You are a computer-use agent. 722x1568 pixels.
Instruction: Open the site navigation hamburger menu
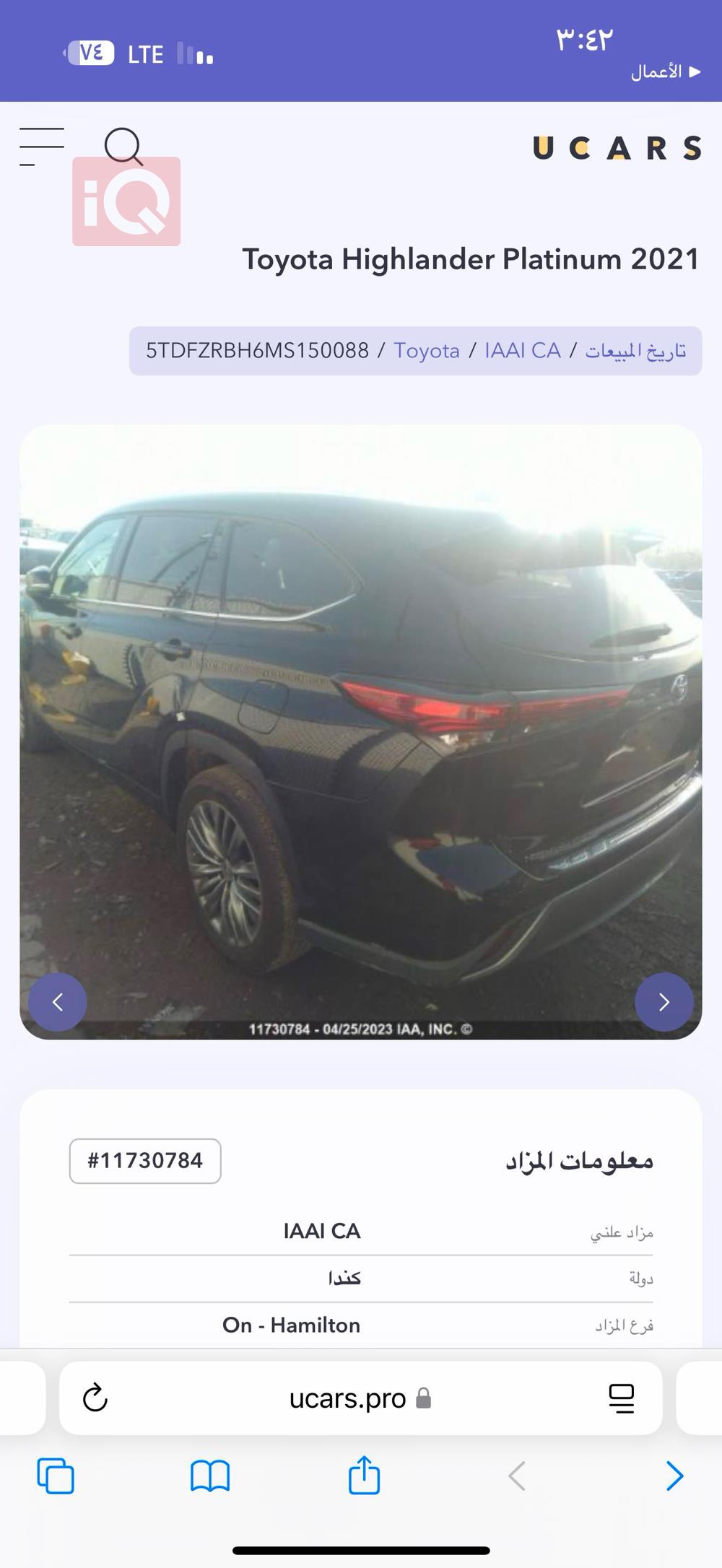(41, 144)
